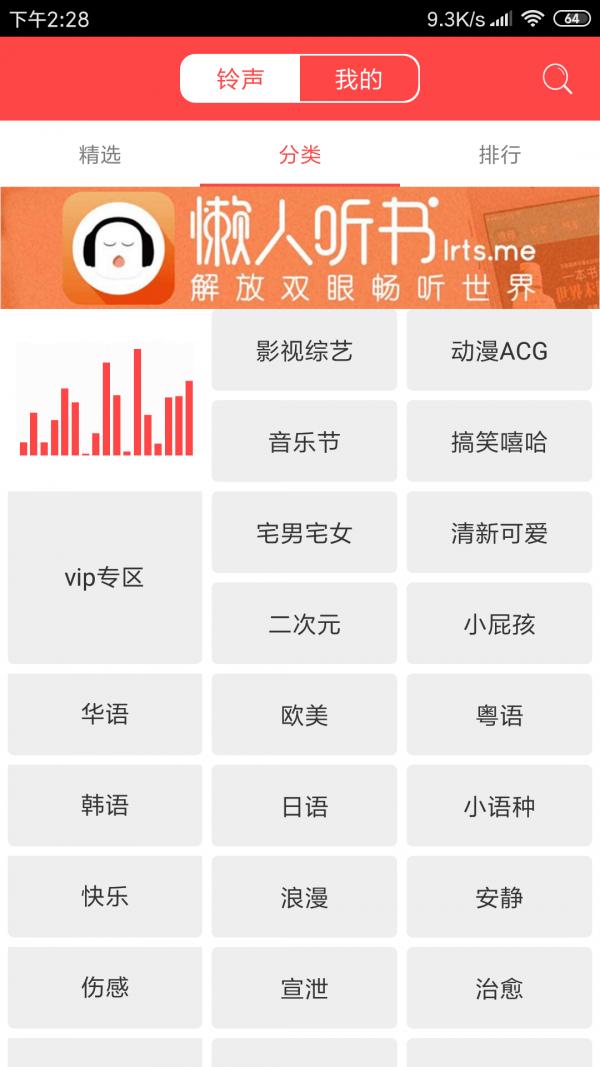Open the 动漫ACG category
The height and width of the screenshot is (1067, 600).
coord(499,351)
